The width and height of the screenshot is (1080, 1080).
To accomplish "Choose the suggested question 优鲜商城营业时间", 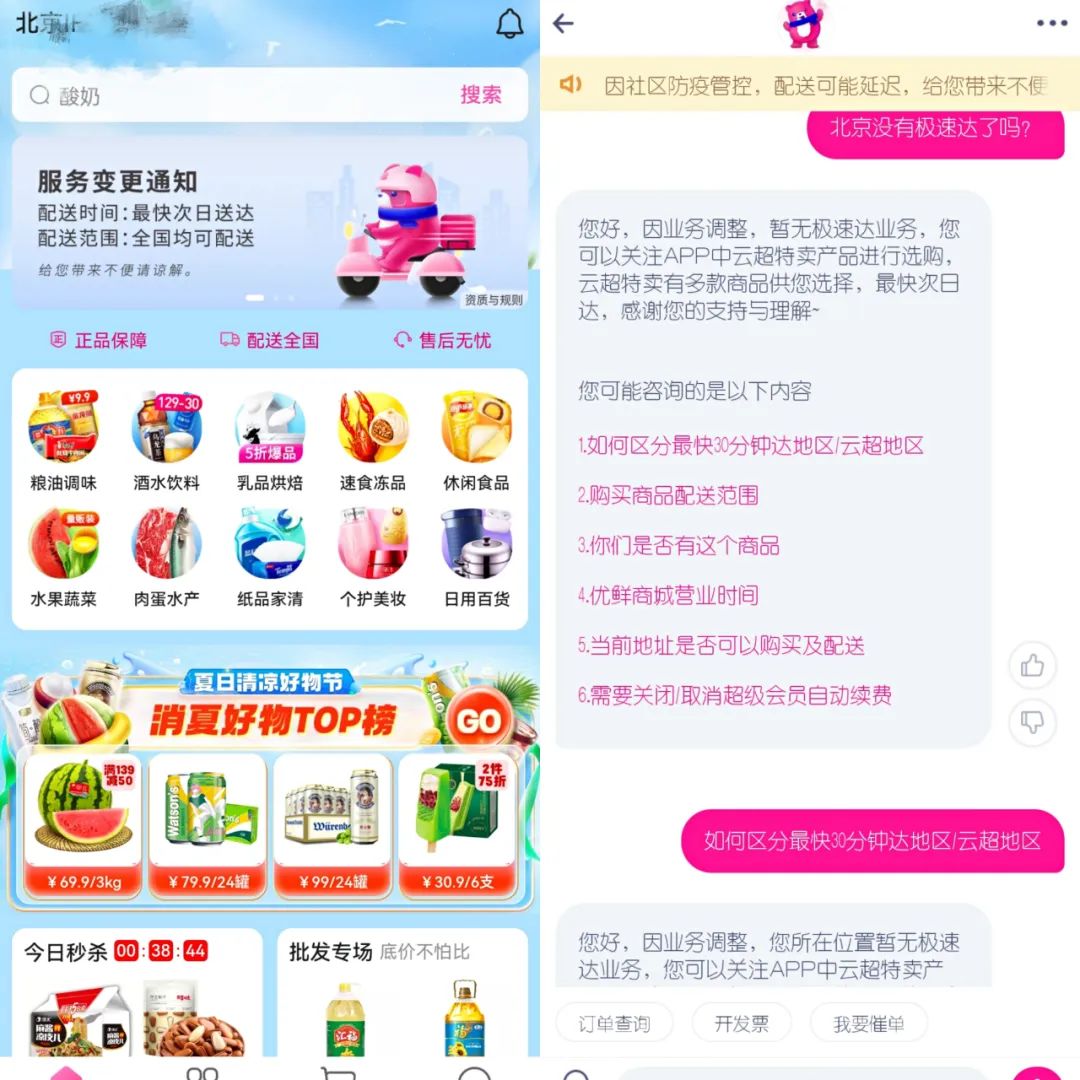I will tap(668, 595).
